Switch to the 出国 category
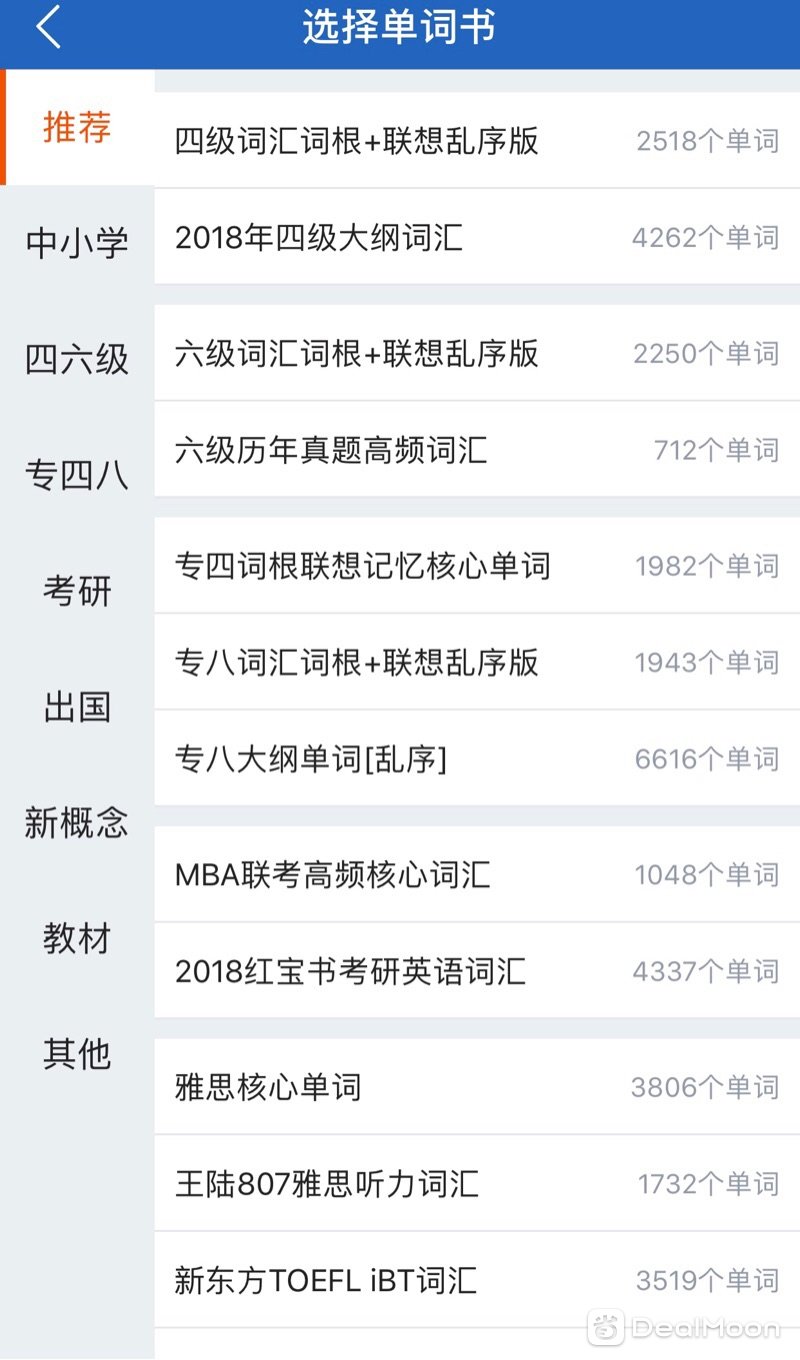 pos(77,707)
